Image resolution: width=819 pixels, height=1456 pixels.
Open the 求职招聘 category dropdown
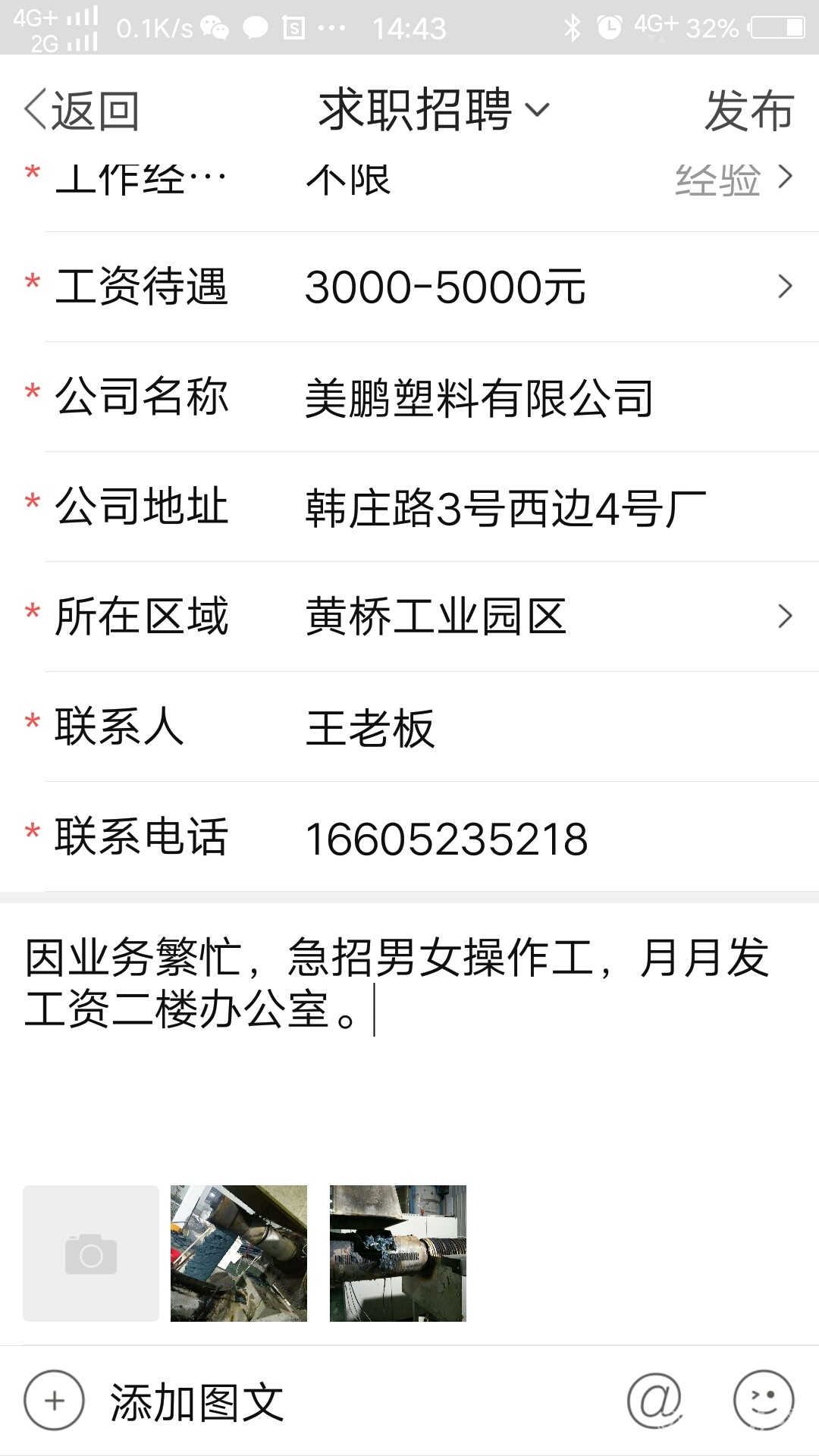pyautogui.click(x=434, y=111)
